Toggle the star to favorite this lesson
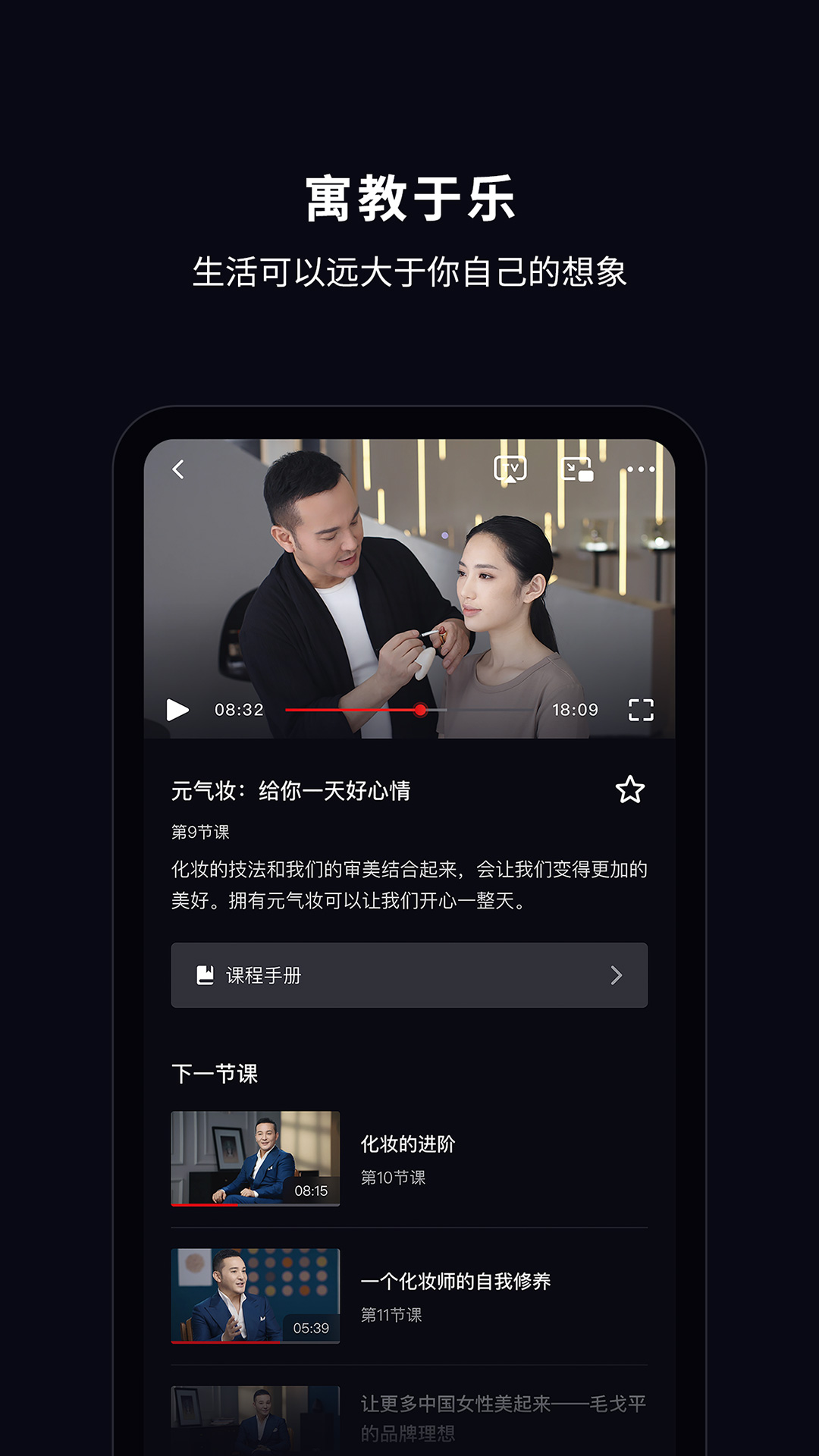This screenshot has height=1456, width=819. (x=630, y=792)
